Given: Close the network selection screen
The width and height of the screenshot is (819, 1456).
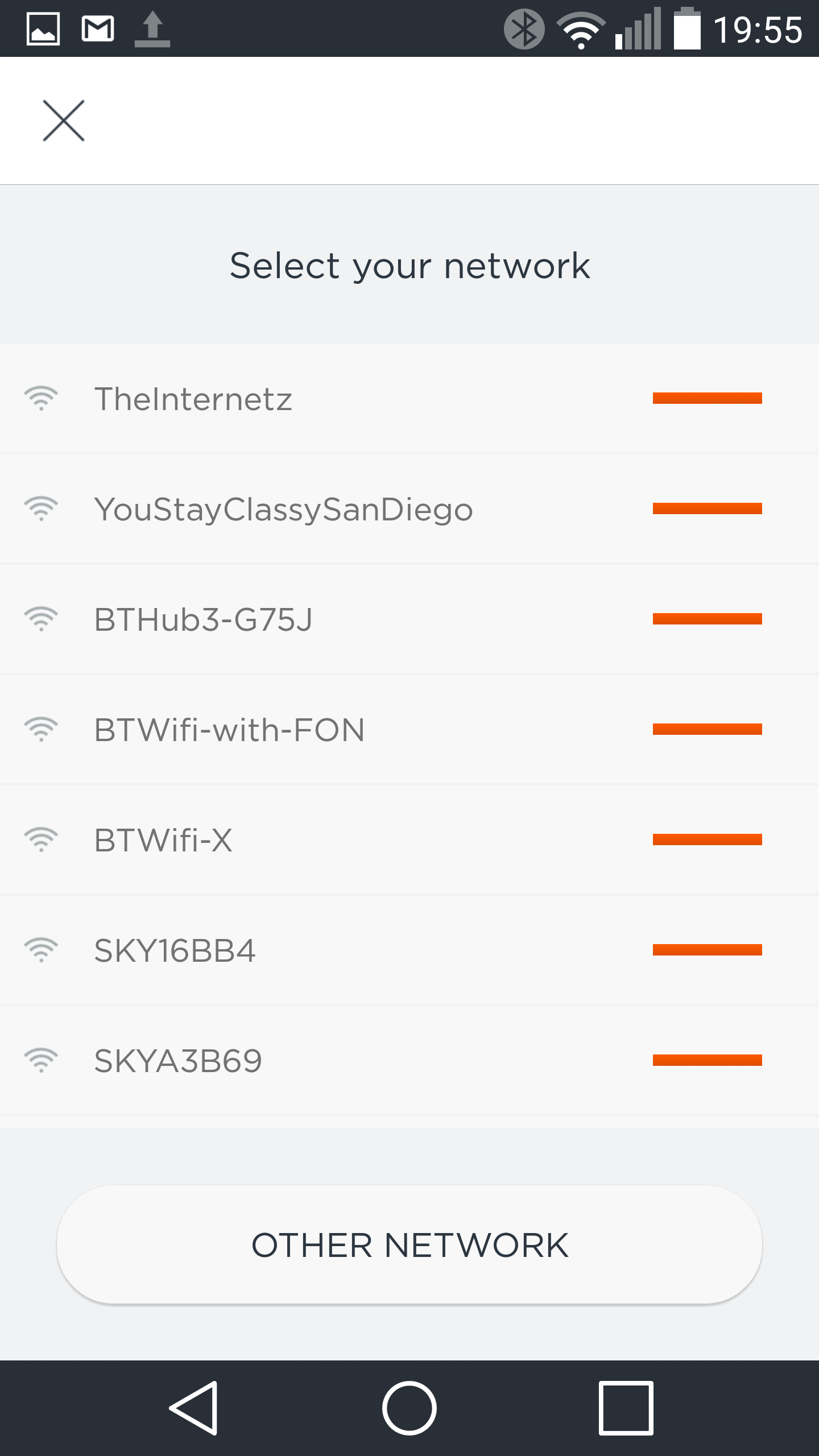Looking at the screenshot, I should pyautogui.click(x=64, y=121).
